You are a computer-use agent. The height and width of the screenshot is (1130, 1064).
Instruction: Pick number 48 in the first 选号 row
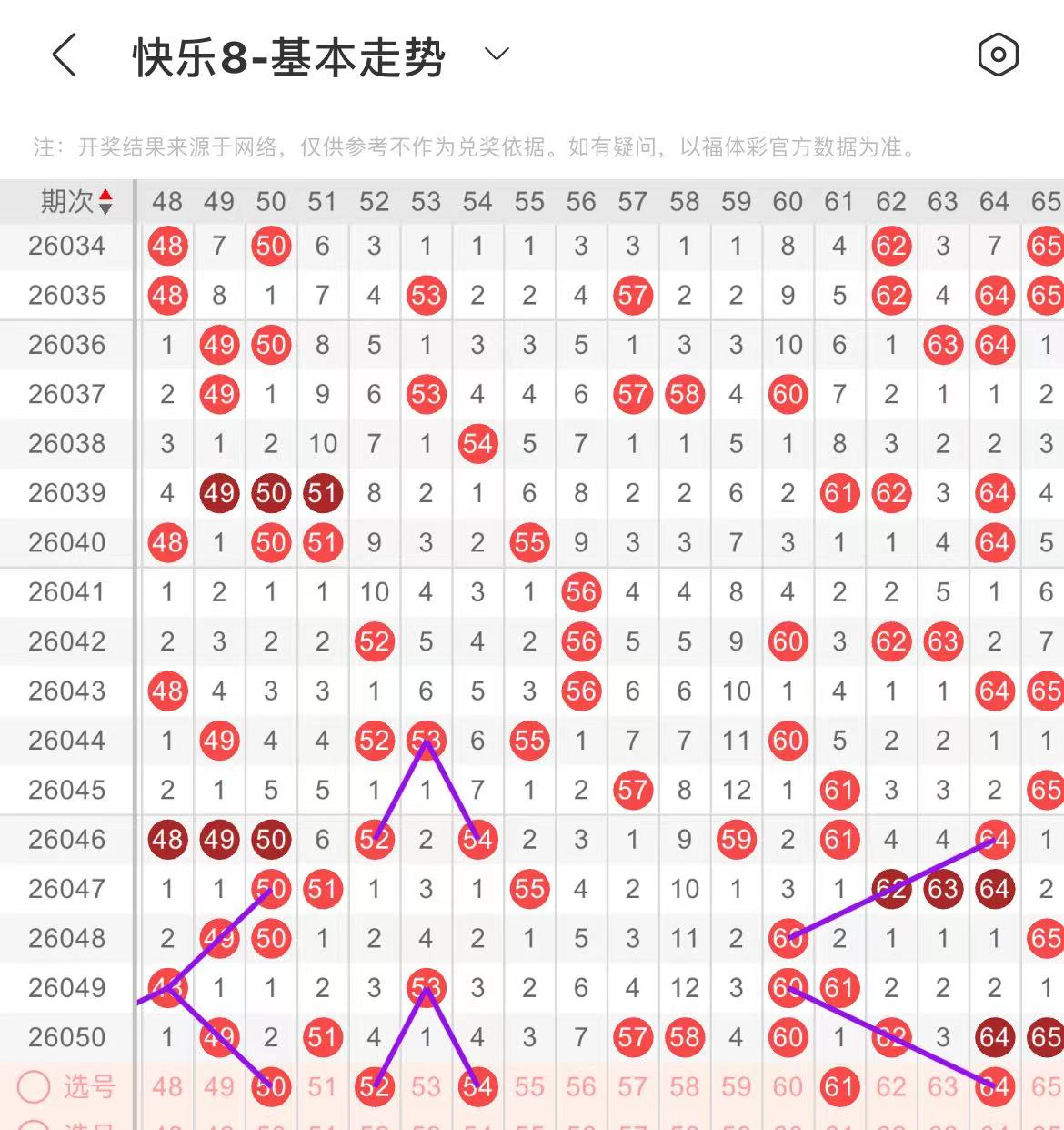pos(167,1086)
